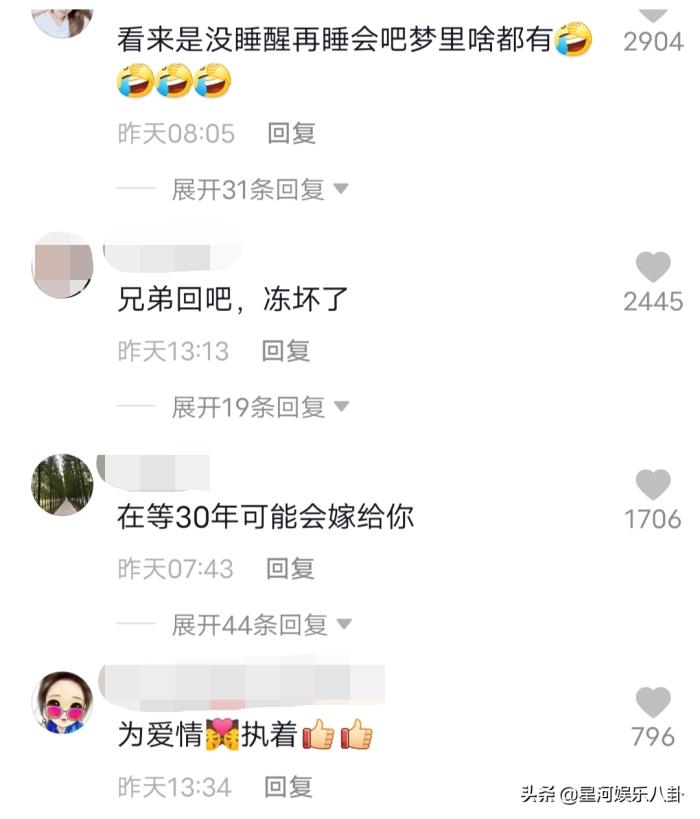Like the comment with 2904 likes
The image size is (700, 819).
[653, 14]
